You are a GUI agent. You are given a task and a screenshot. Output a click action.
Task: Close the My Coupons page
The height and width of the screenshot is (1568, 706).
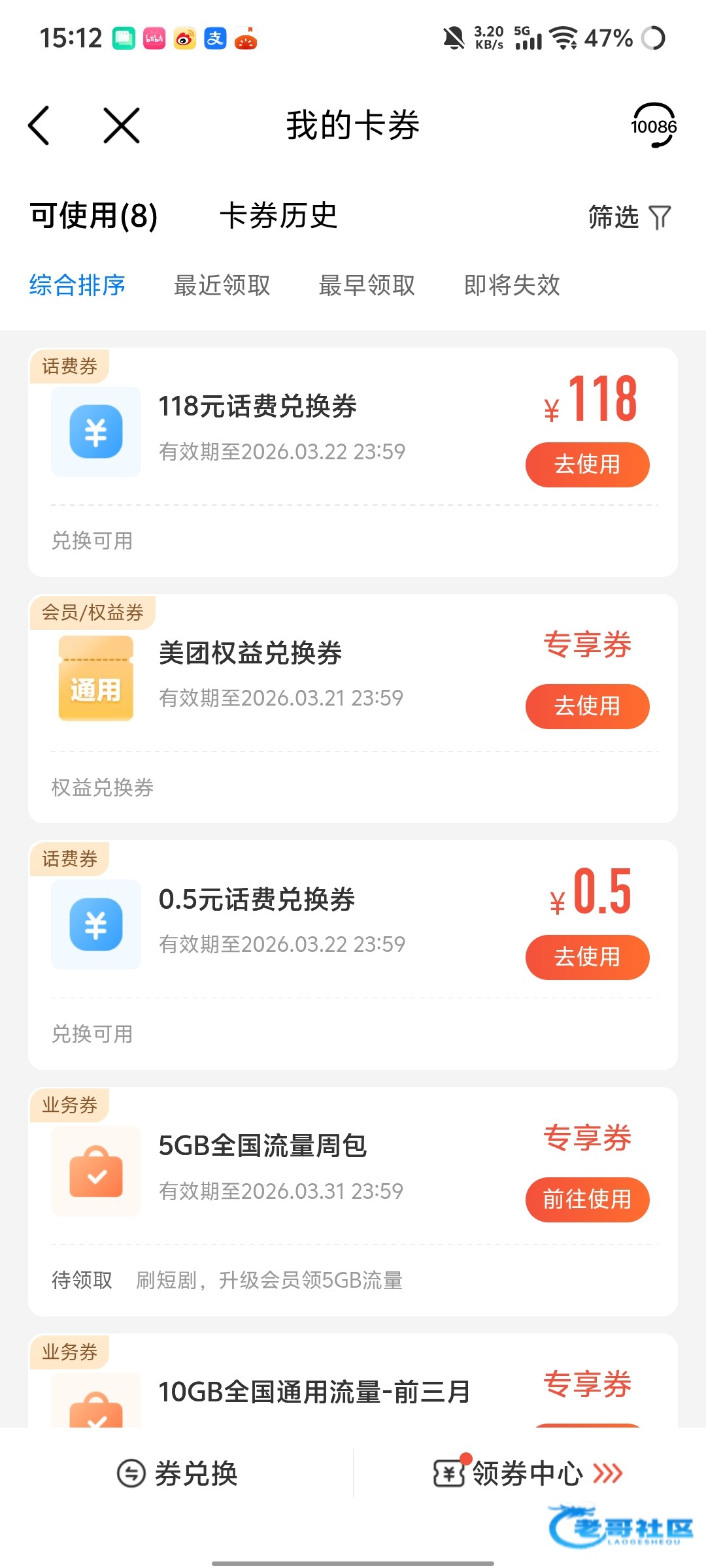pyautogui.click(x=122, y=125)
